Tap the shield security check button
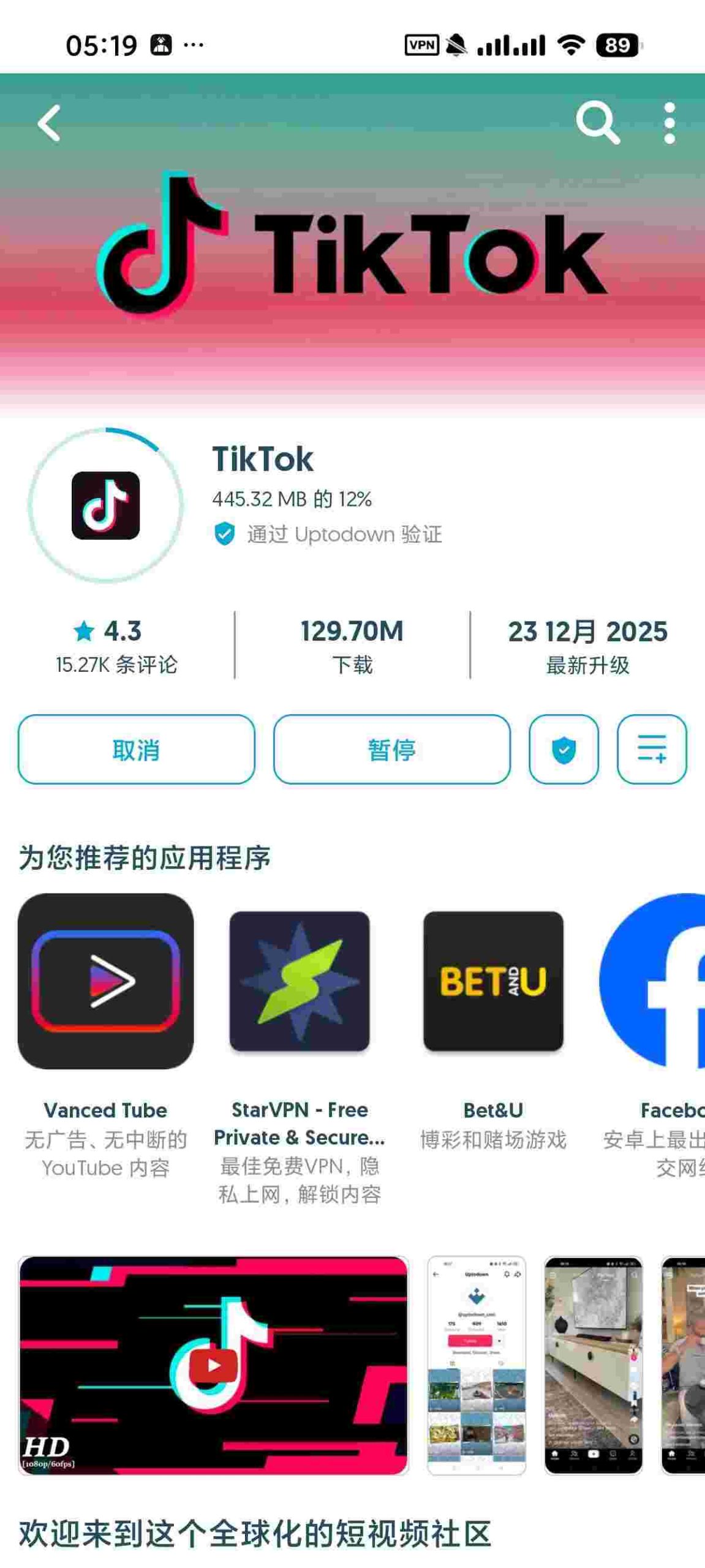This screenshot has height=1568, width=705. tap(564, 749)
